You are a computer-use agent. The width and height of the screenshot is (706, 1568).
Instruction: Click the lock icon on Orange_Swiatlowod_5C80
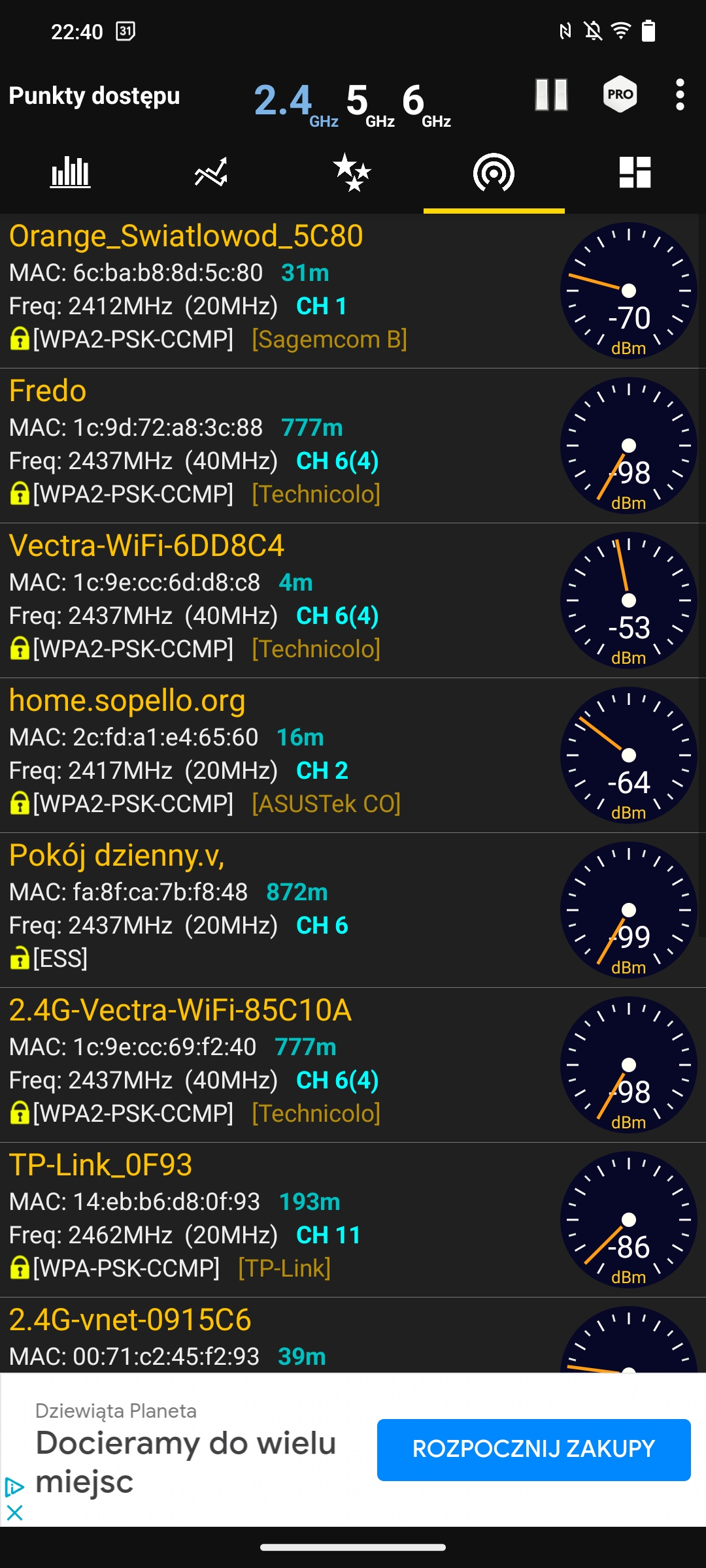20,339
